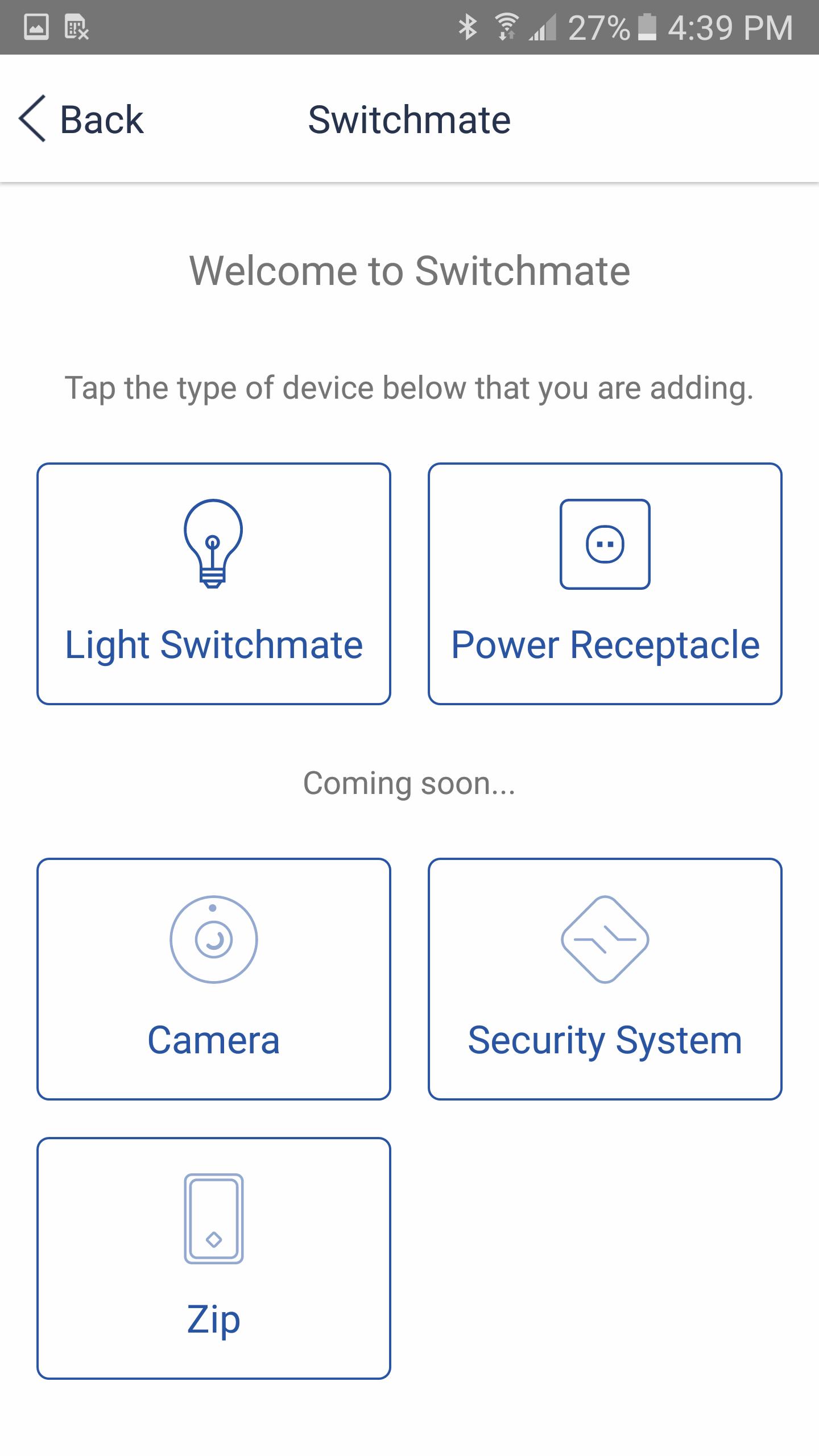Tap the clock showing 4:39 PM

tap(730, 26)
